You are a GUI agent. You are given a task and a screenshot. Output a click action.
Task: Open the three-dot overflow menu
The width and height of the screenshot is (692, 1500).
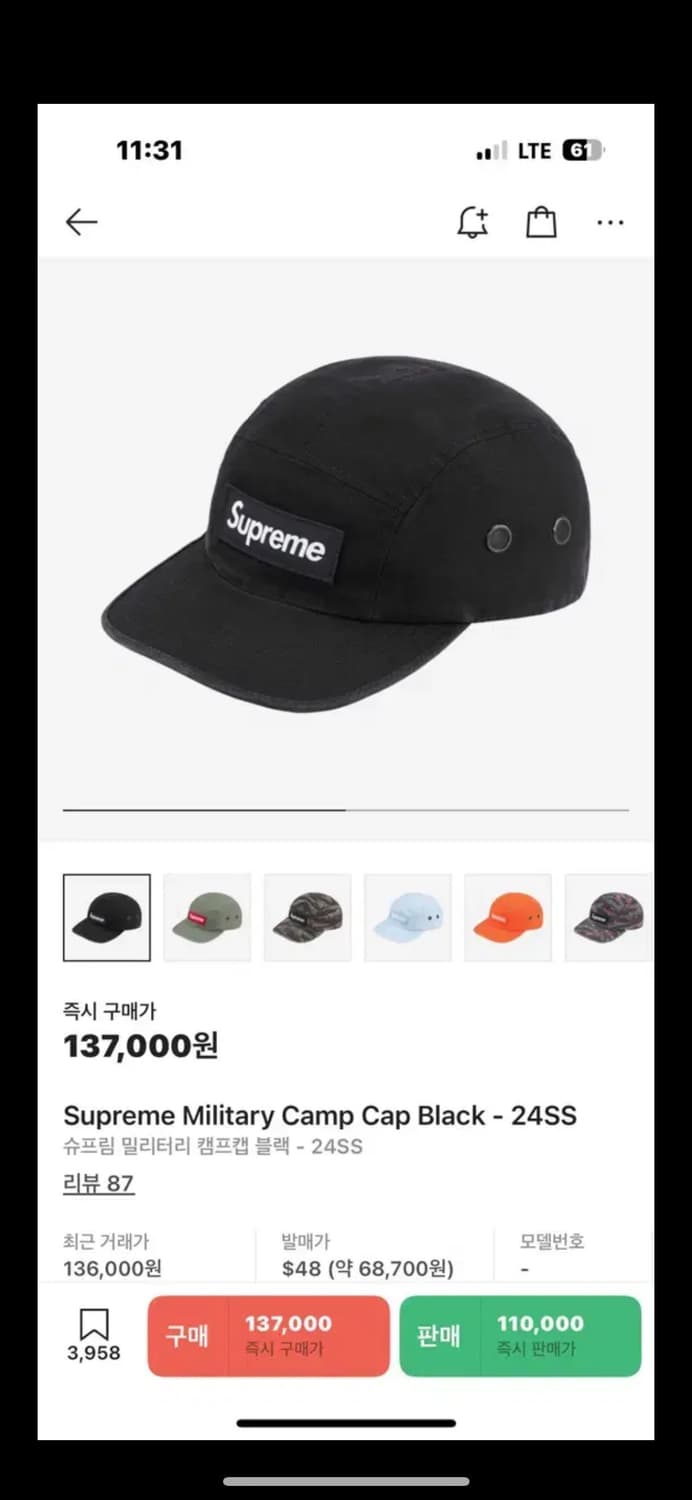[610, 222]
